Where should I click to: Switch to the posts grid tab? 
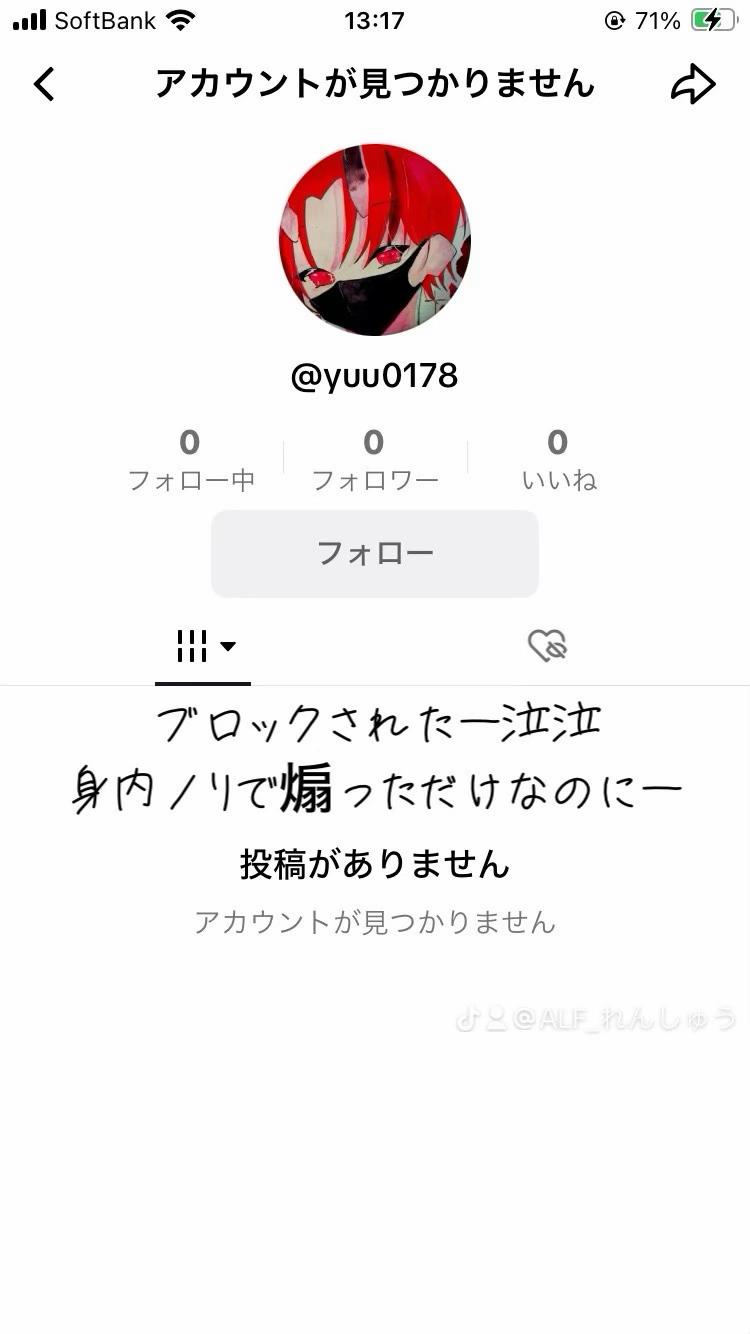click(x=203, y=646)
